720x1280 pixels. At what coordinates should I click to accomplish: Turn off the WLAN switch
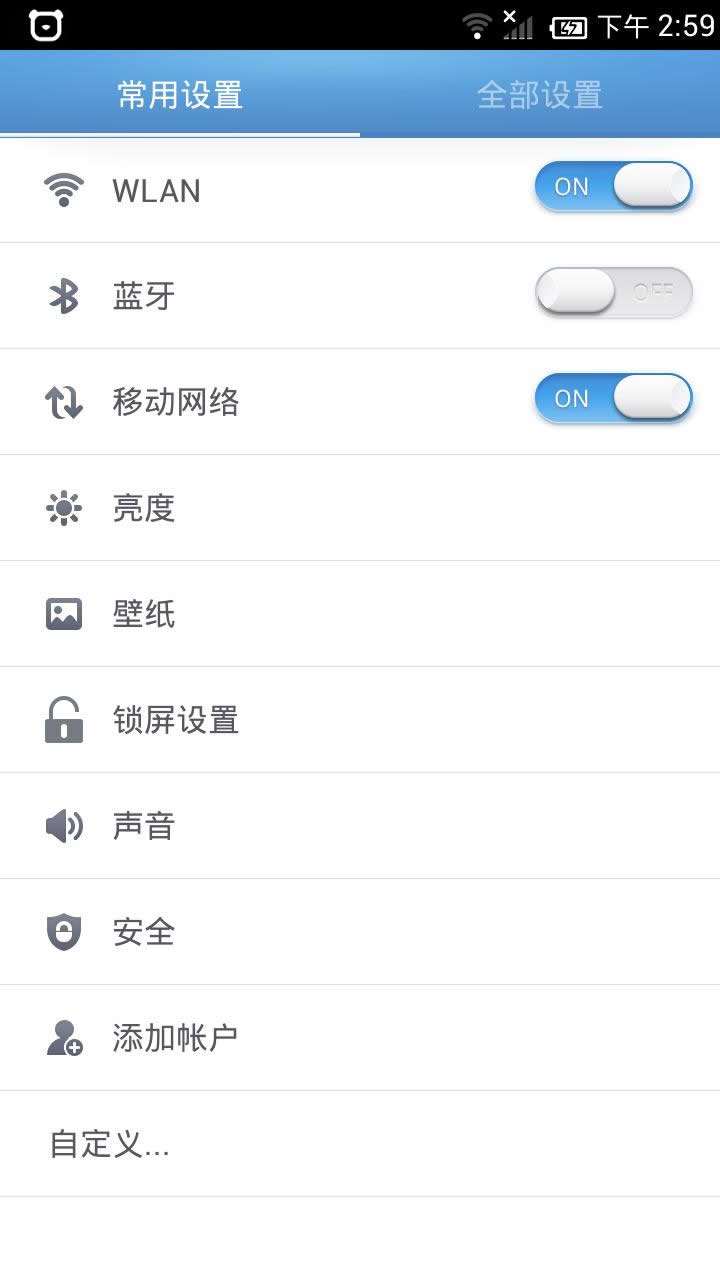[x=613, y=187]
